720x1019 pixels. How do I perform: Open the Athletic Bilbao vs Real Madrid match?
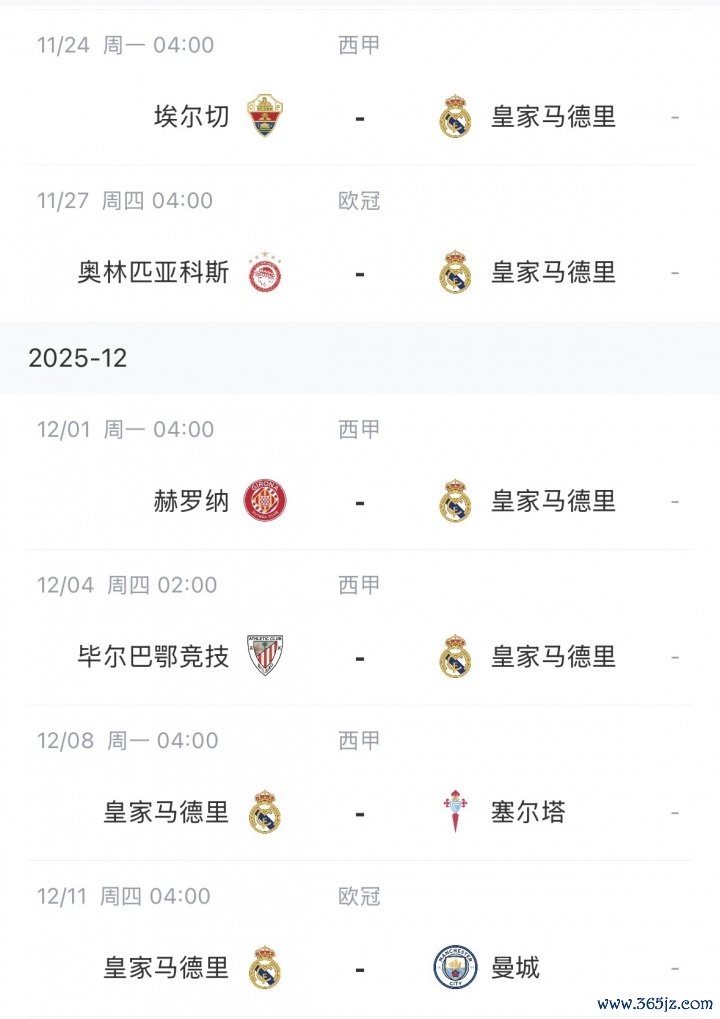[359, 656]
